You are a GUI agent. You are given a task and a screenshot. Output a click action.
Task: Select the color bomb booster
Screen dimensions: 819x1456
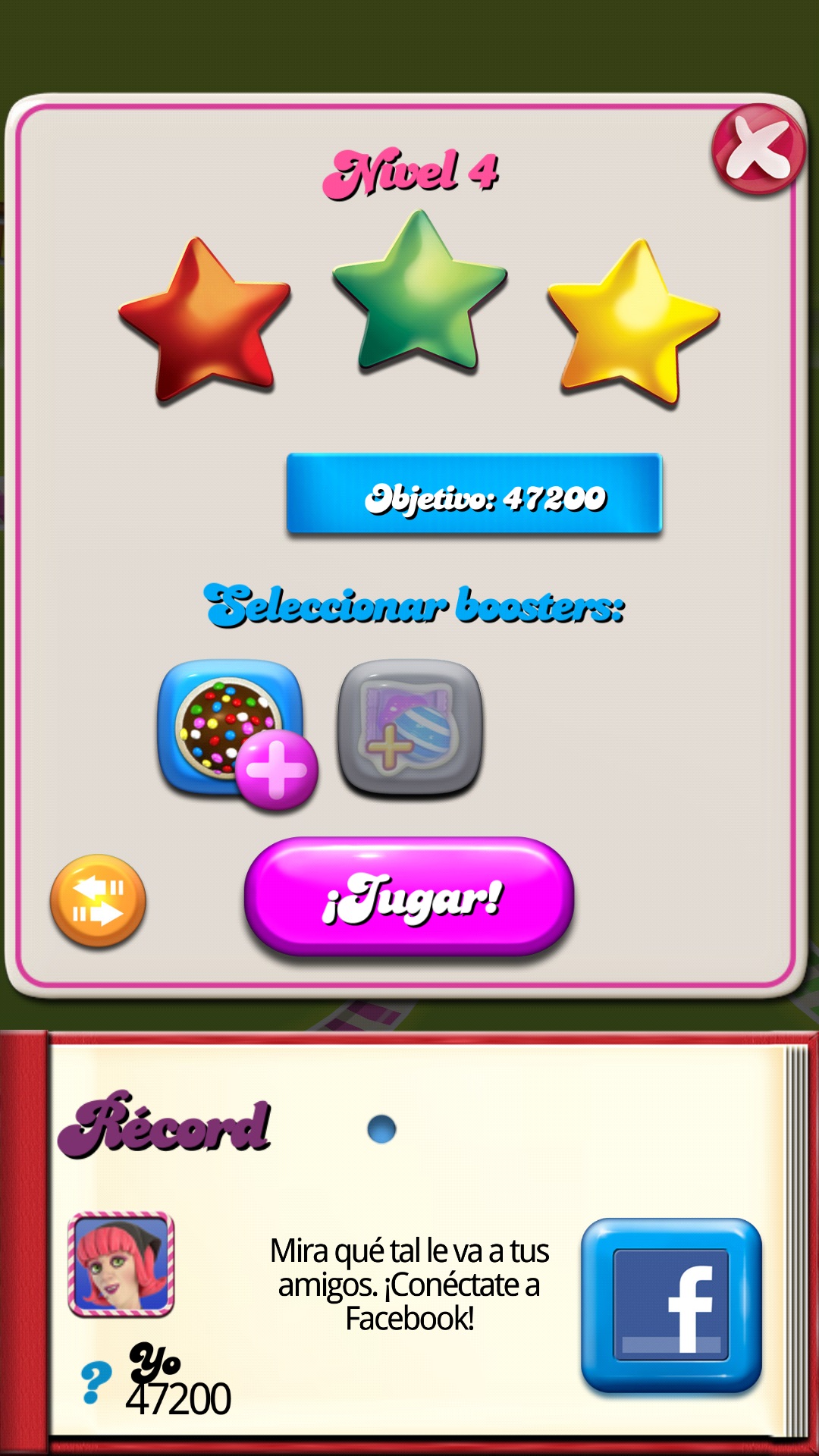[231, 728]
